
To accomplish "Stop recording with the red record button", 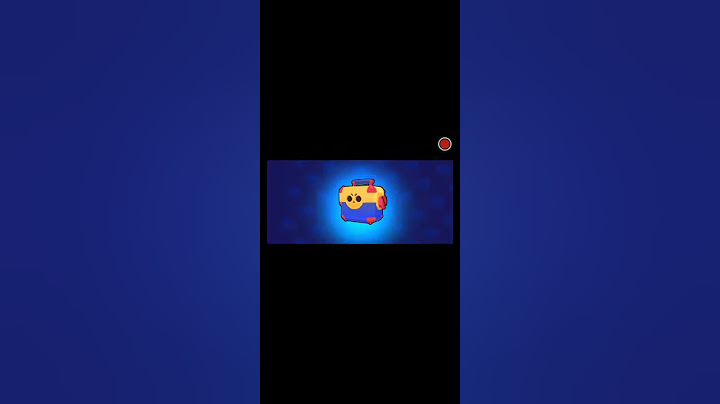I will [x=444, y=144].
